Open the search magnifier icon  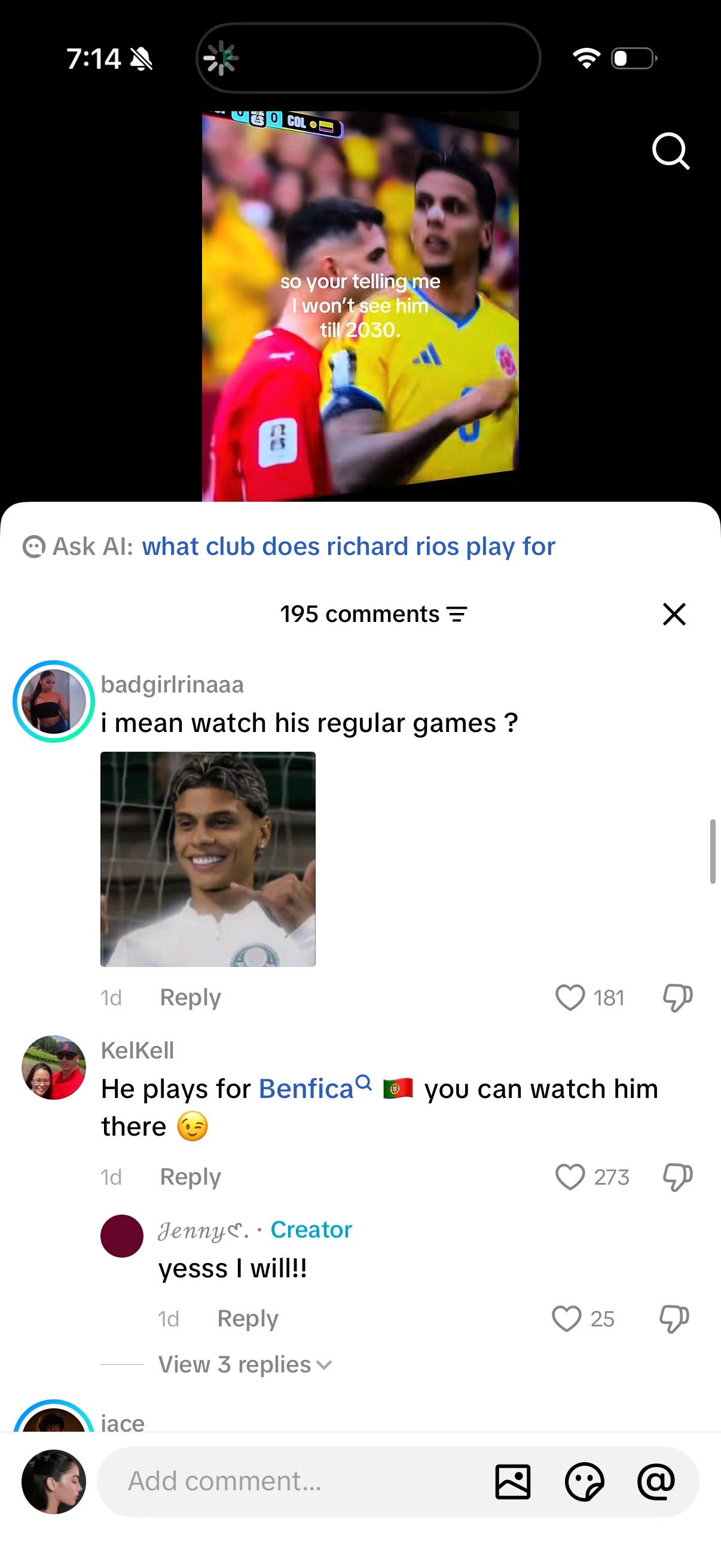pos(671,150)
